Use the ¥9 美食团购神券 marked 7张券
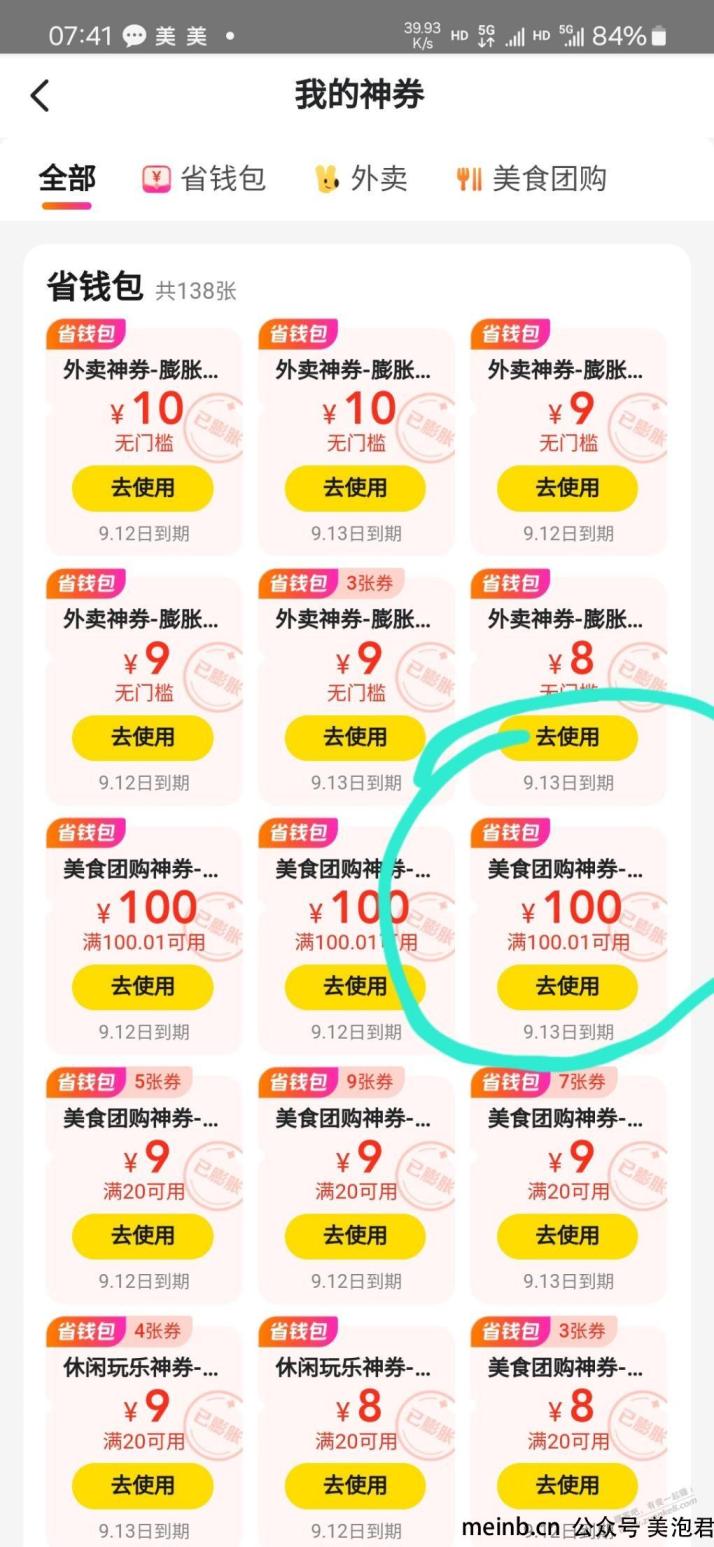This screenshot has width=714, height=1547. [567, 1235]
